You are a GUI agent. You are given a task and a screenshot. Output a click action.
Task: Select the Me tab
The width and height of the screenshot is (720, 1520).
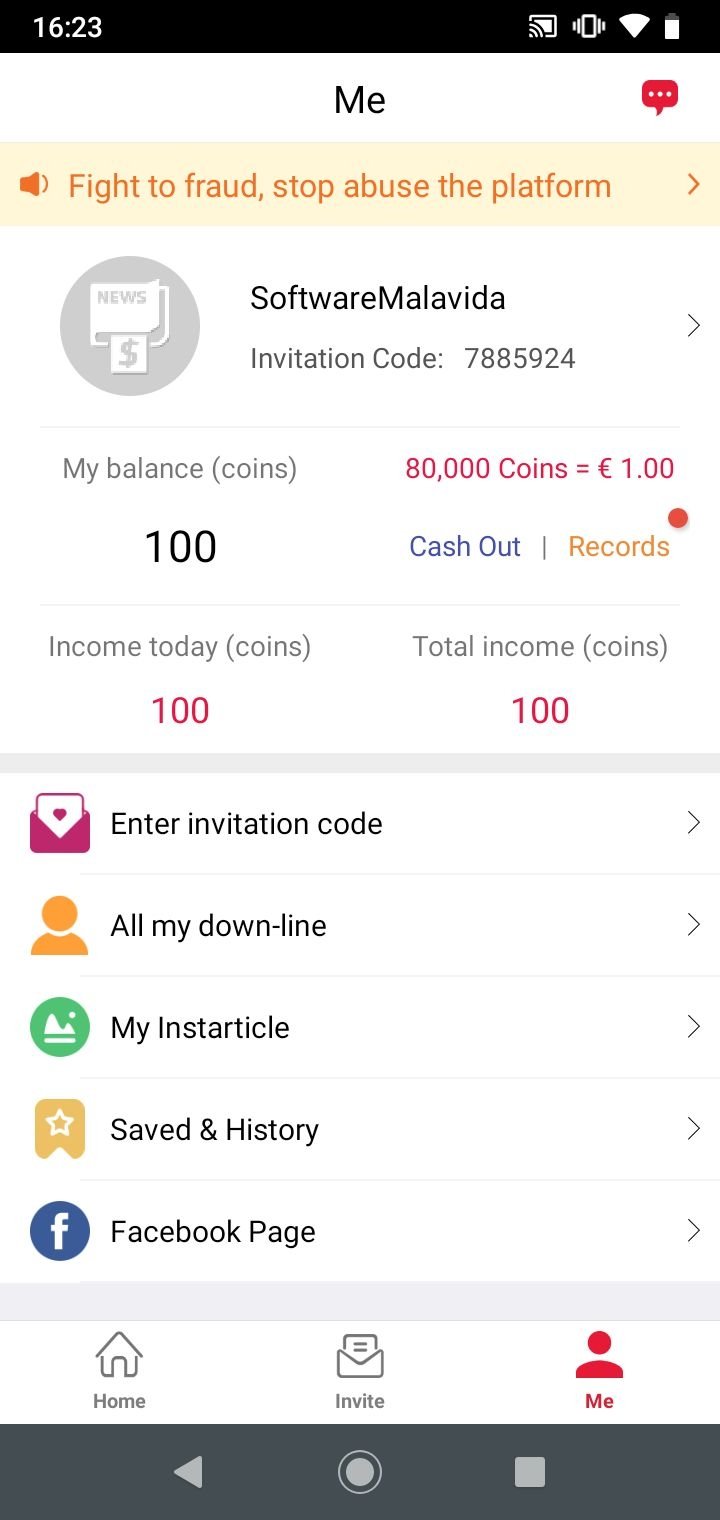[x=600, y=1371]
